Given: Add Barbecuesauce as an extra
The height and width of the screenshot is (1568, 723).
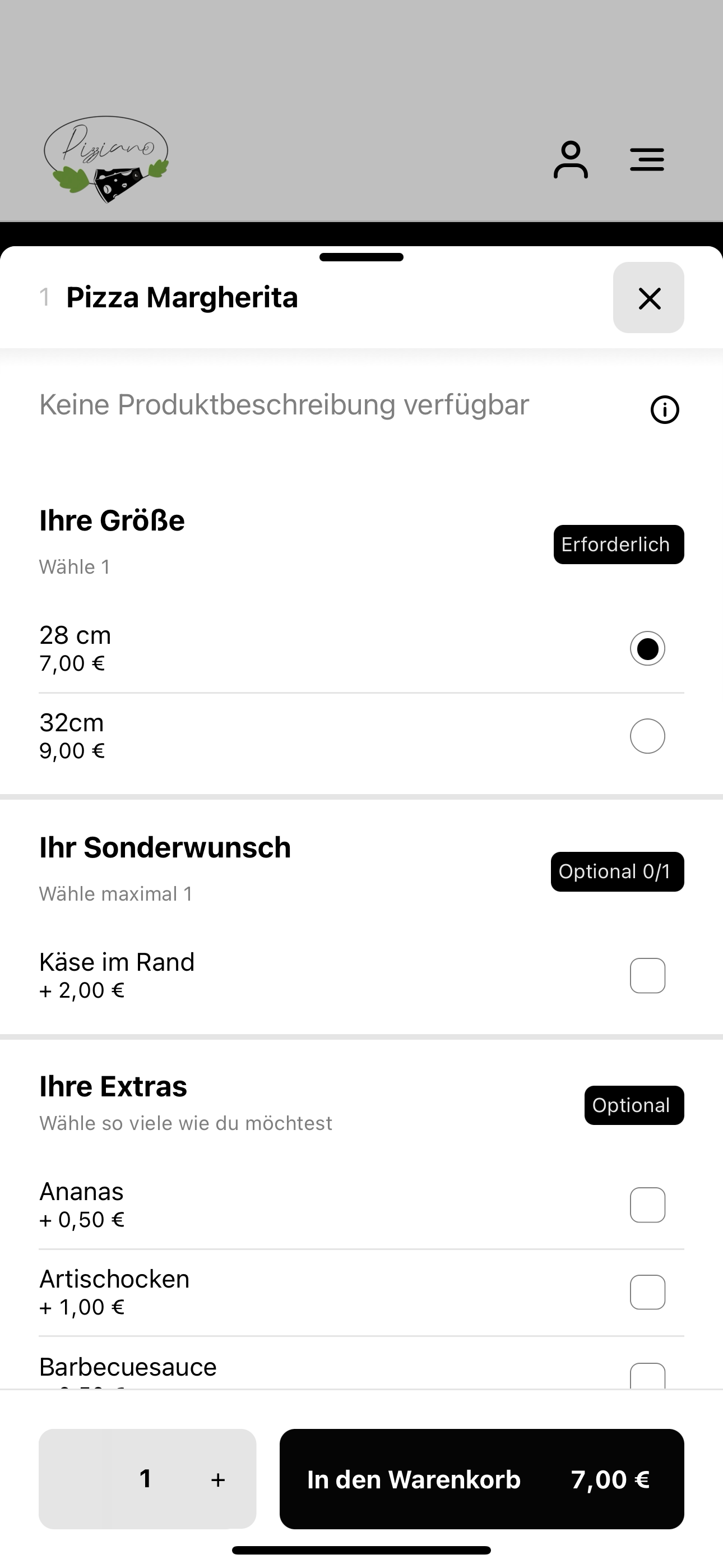Looking at the screenshot, I should pos(647,1376).
